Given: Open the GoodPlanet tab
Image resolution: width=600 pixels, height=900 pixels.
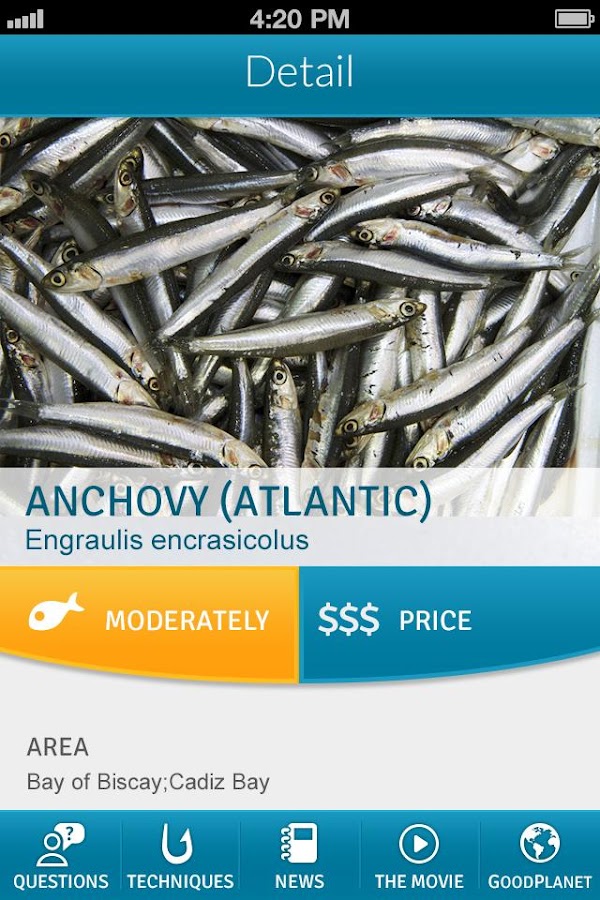Looking at the screenshot, I should (540, 856).
